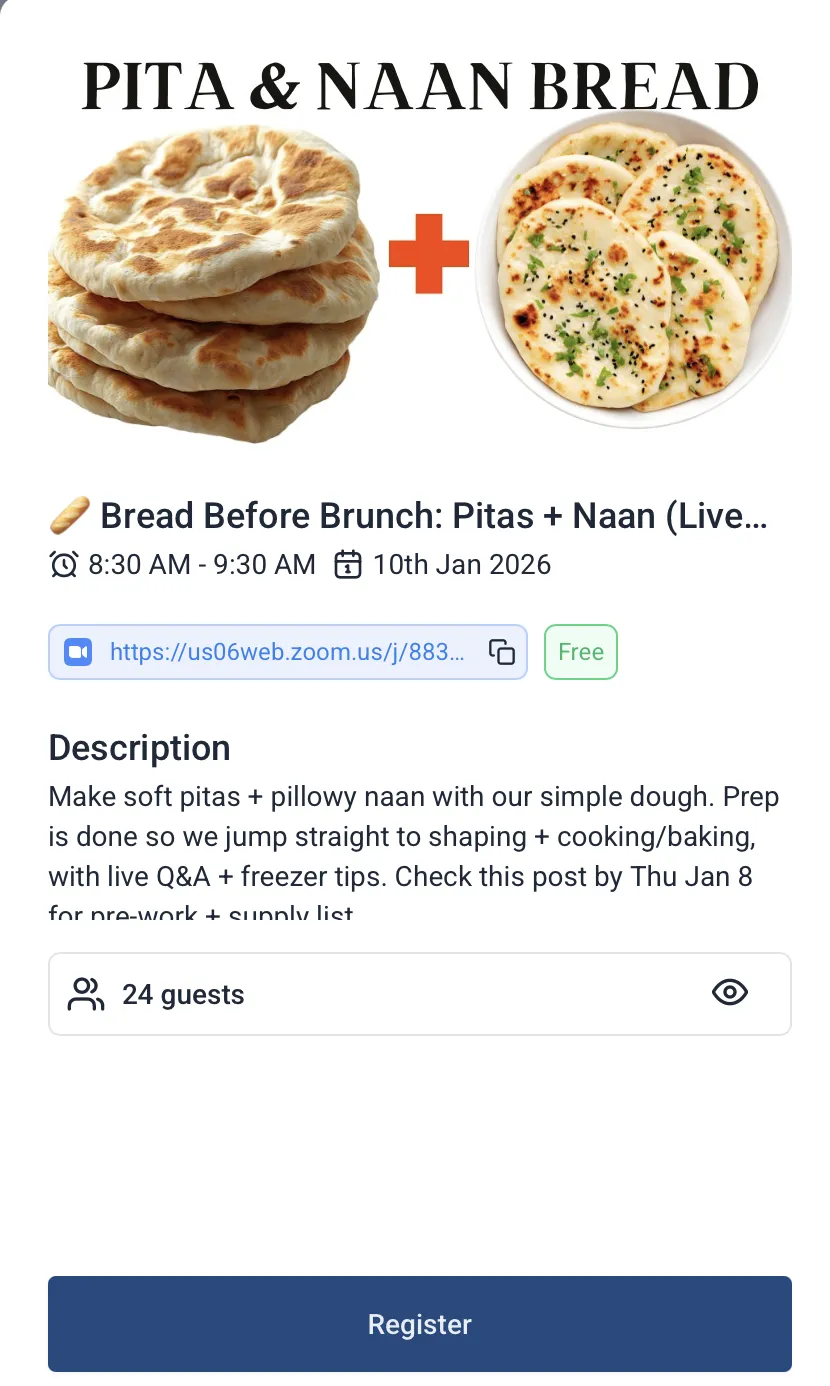Register for the Pitas + Naan event
Image resolution: width=830 pixels, height=1386 pixels.
[x=419, y=1323]
